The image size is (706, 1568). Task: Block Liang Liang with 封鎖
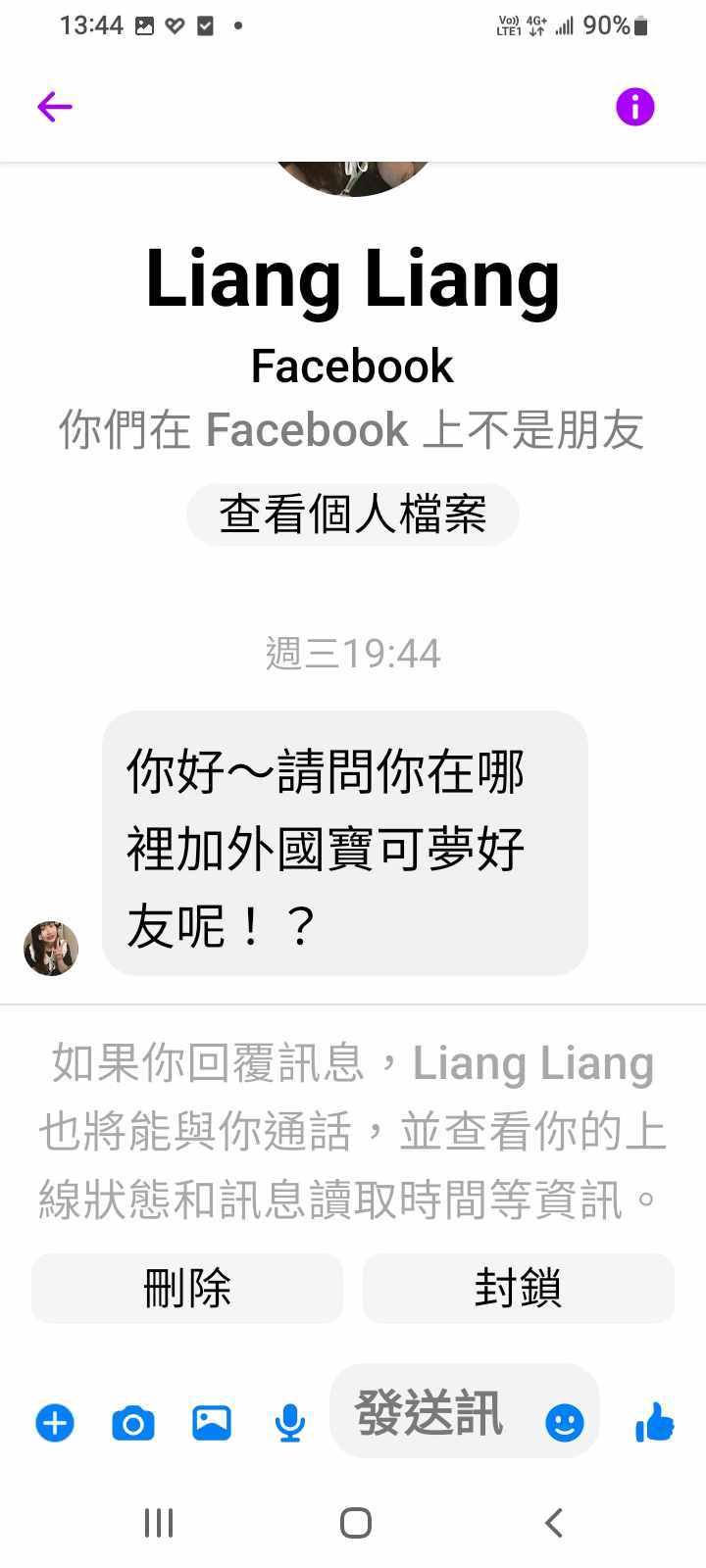518,1288
